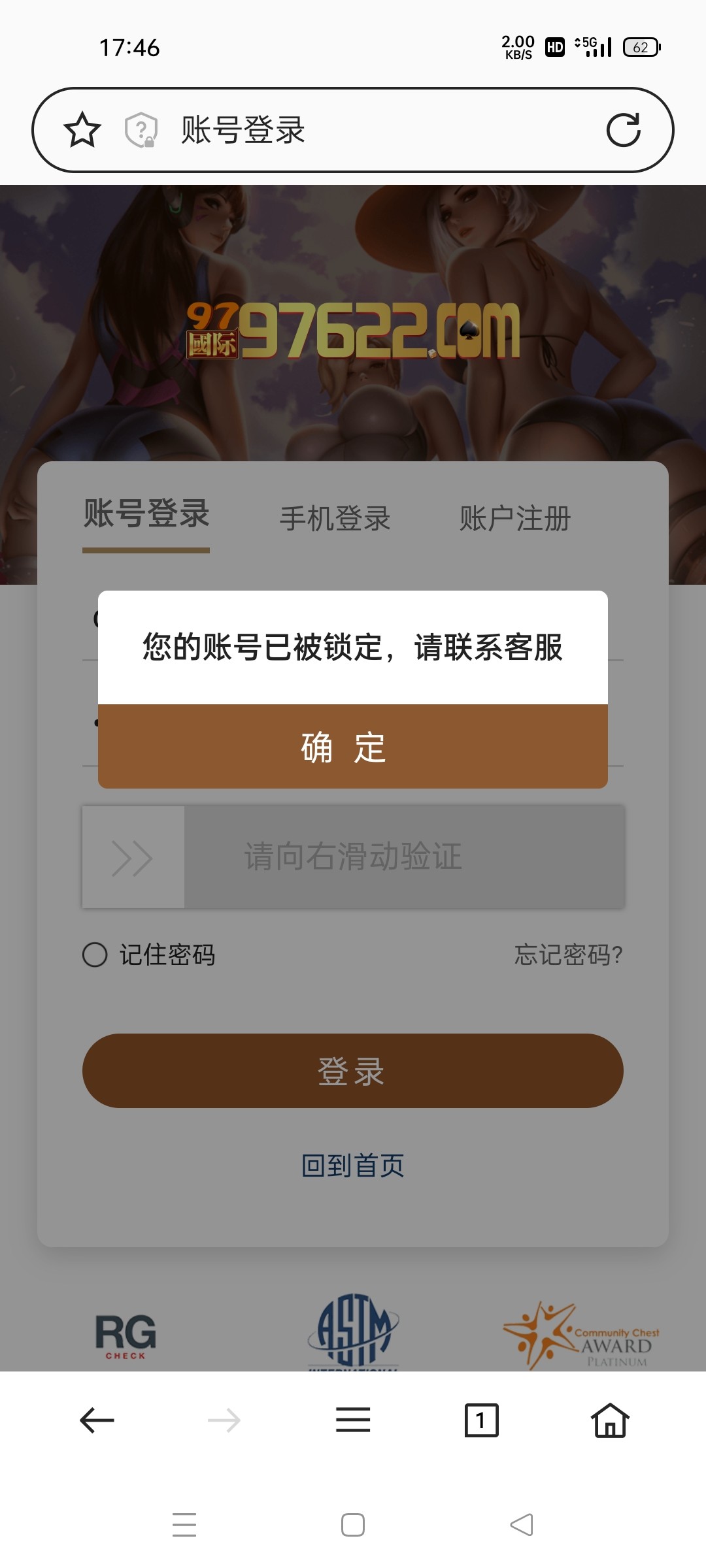Go back with the browser back arrow
706x1568 pixels.
[97, 1420]
